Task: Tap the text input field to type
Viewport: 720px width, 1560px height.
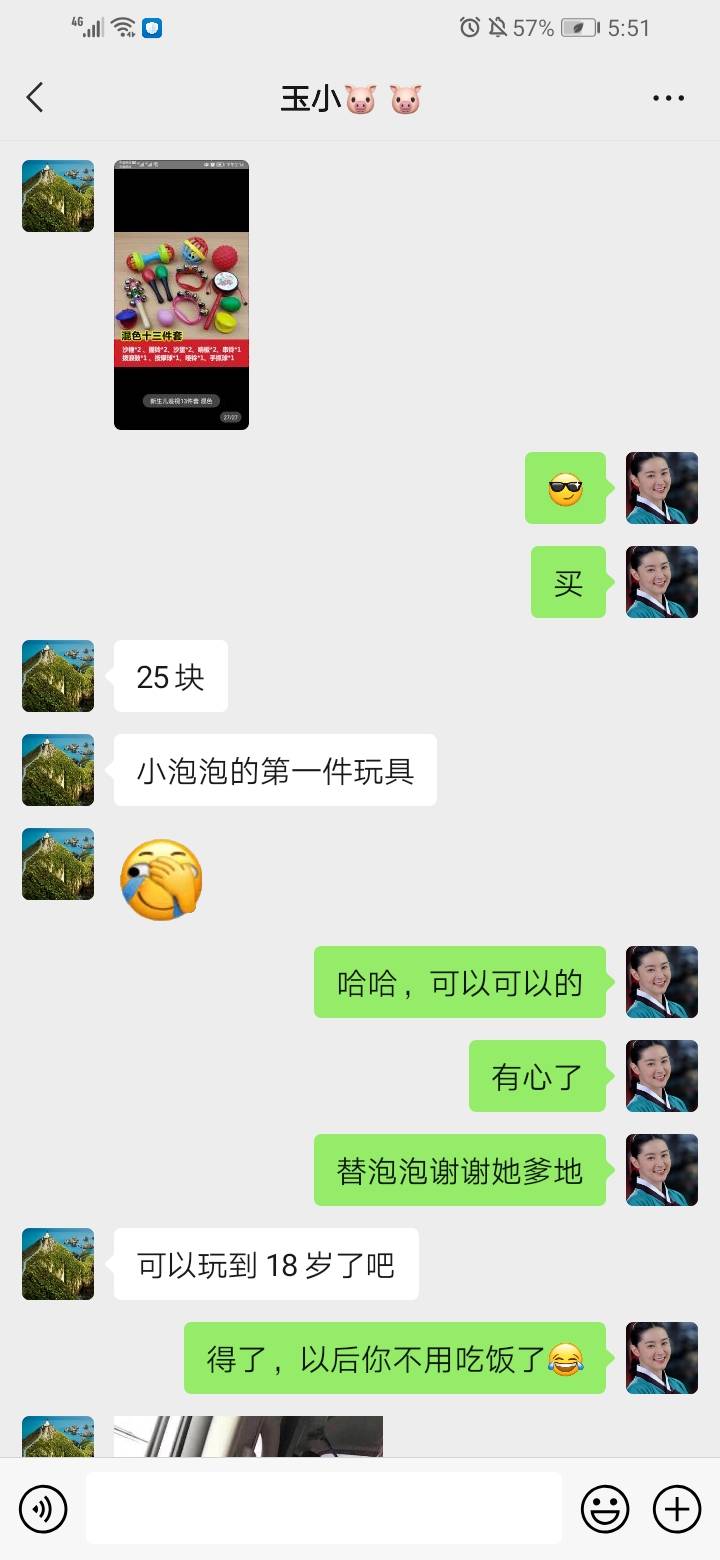Action: (320, 1508)
